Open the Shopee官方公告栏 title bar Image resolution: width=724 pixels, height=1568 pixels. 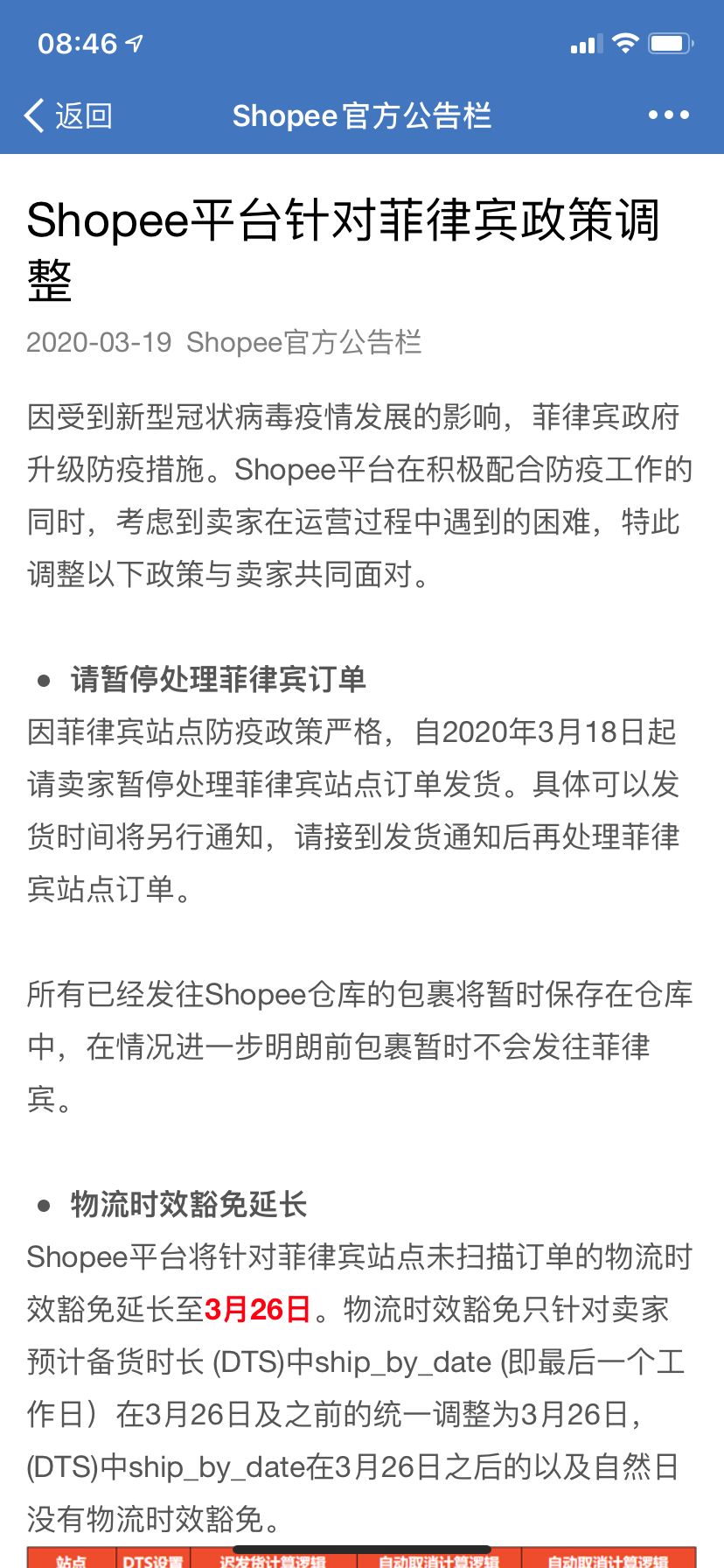click(362, 115)
